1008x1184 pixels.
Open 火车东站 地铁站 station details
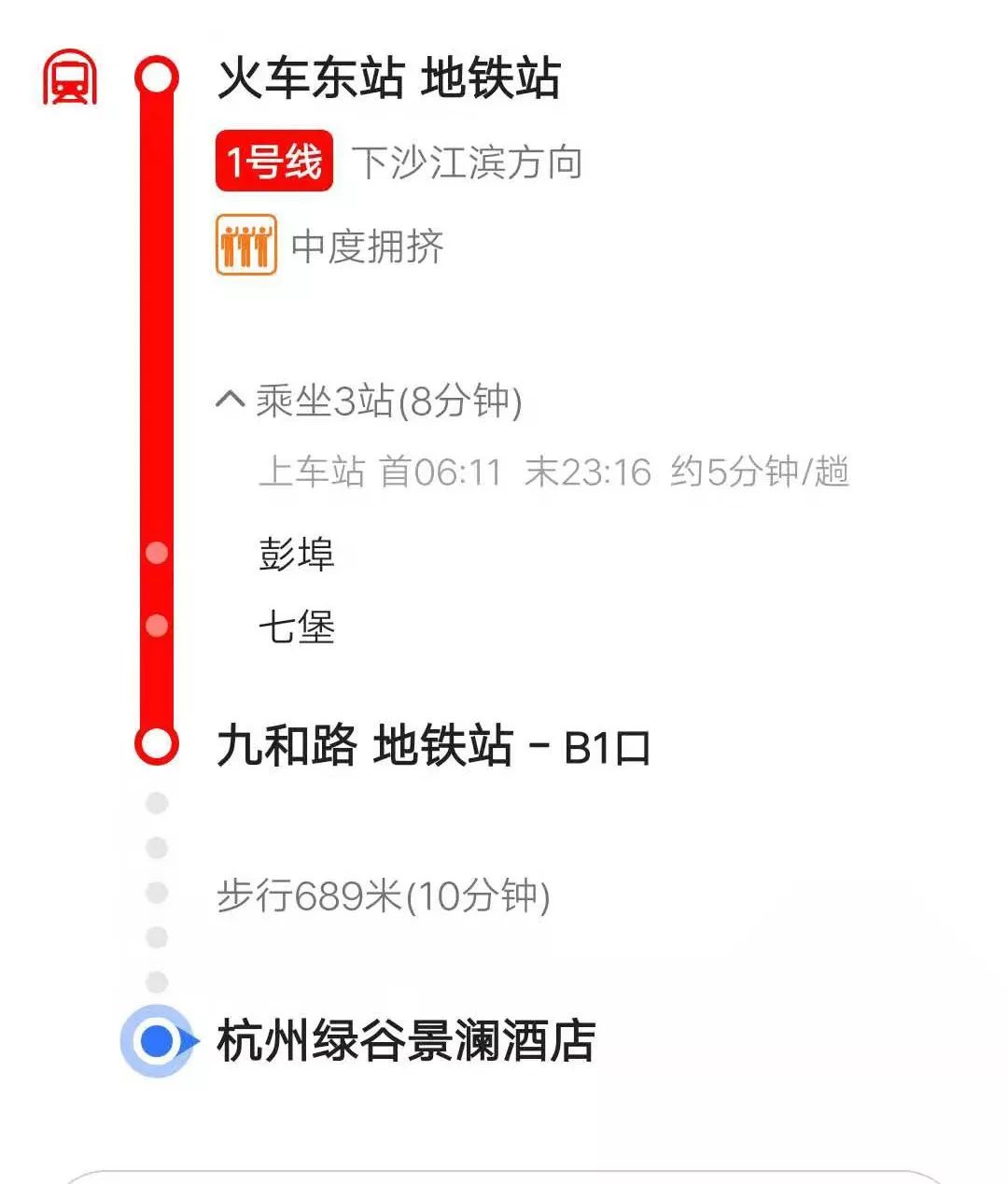point(391,78)
